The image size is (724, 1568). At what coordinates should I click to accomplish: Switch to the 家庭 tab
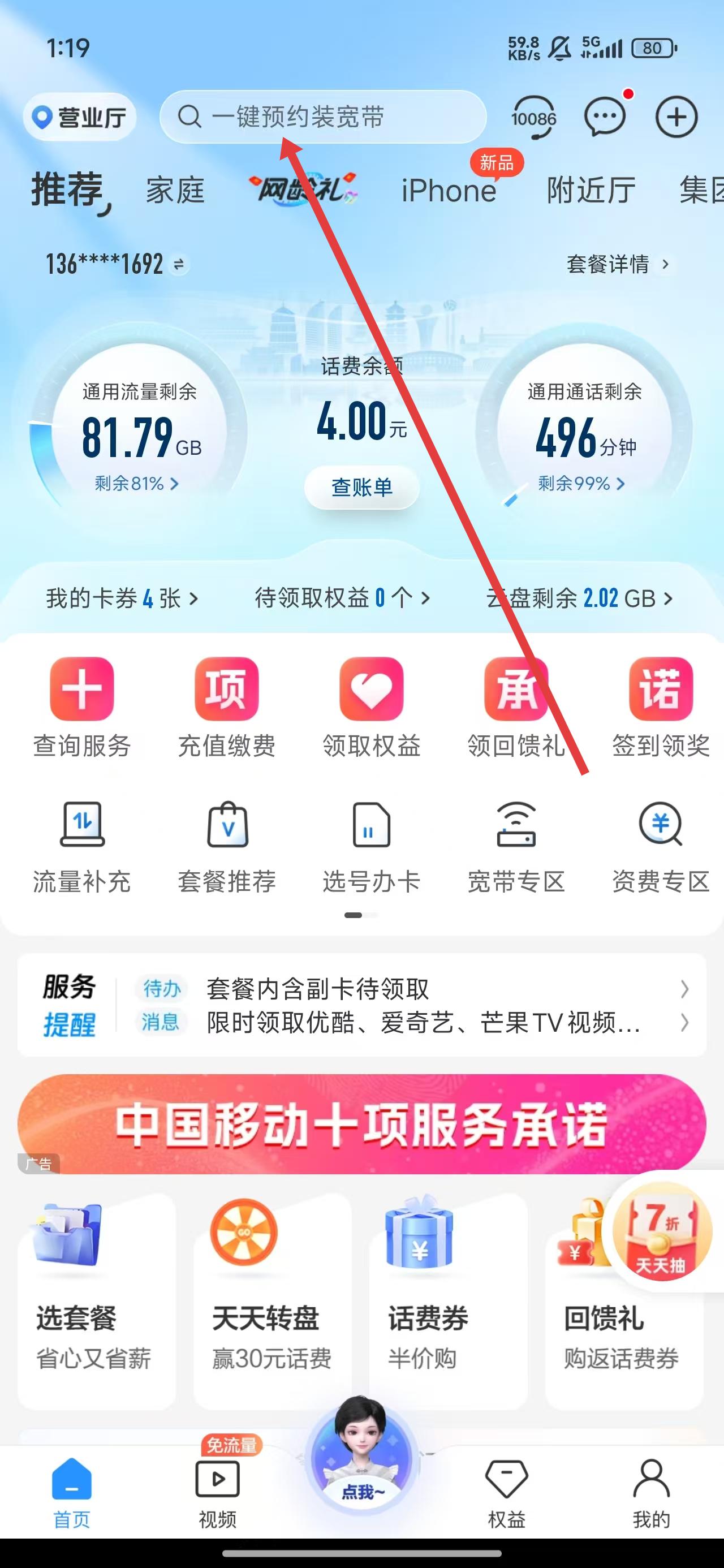click(175, 191)
